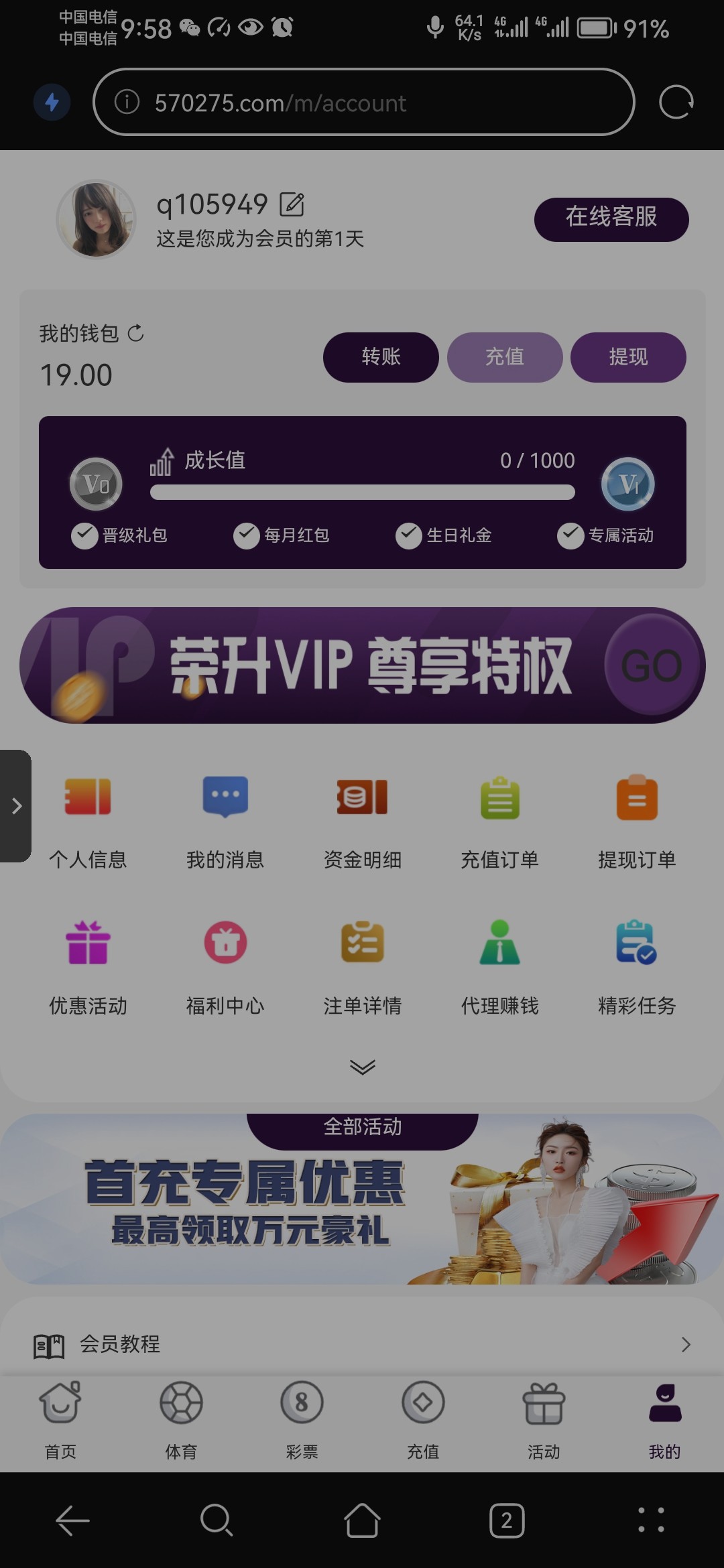The width and height of the screenshot is (724, 1568).
Task: Go back with the browser back arrow
Action: 72,1520
